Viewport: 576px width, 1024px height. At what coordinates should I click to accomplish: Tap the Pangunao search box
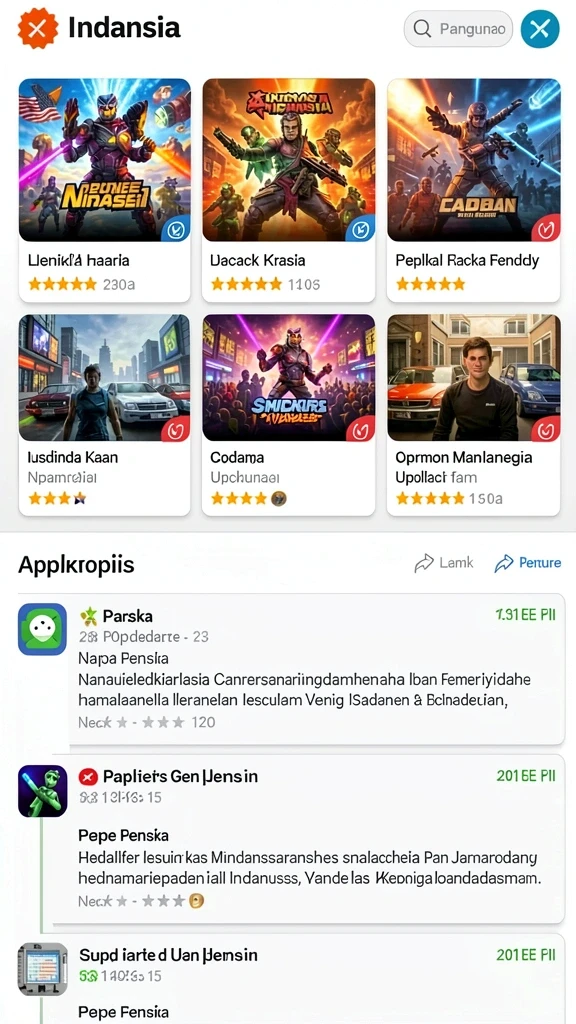(x=458, y=29)
